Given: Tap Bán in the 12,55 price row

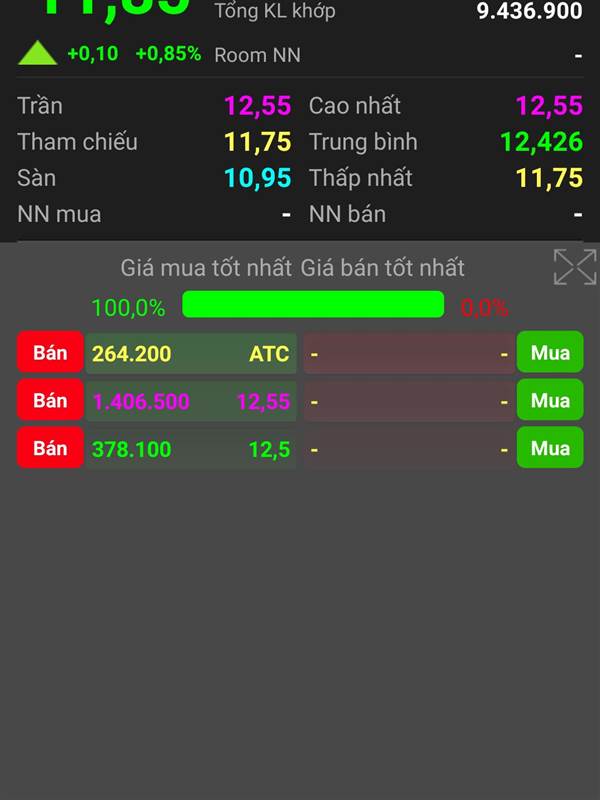Looking at the screenshot, I should [50, 400].
